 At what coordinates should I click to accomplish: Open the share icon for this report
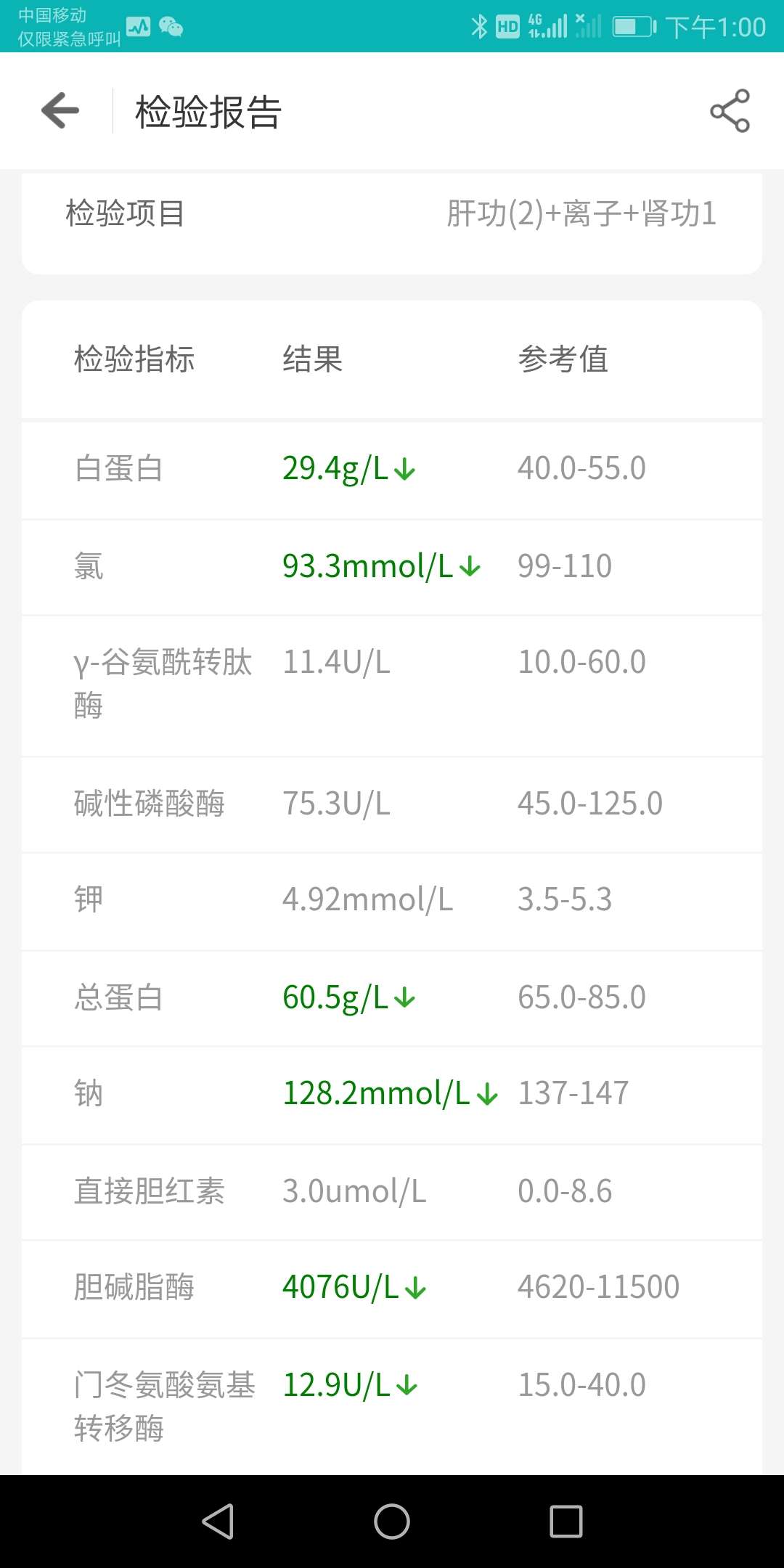(729, 112)
